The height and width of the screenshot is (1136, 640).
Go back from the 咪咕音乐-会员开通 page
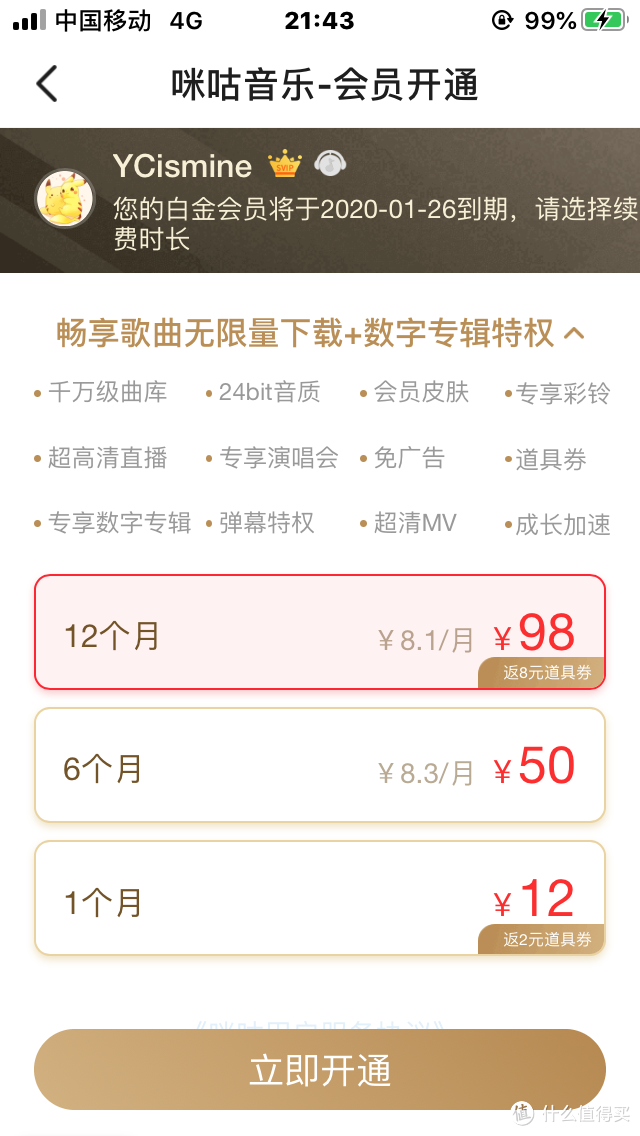point(47,84)
